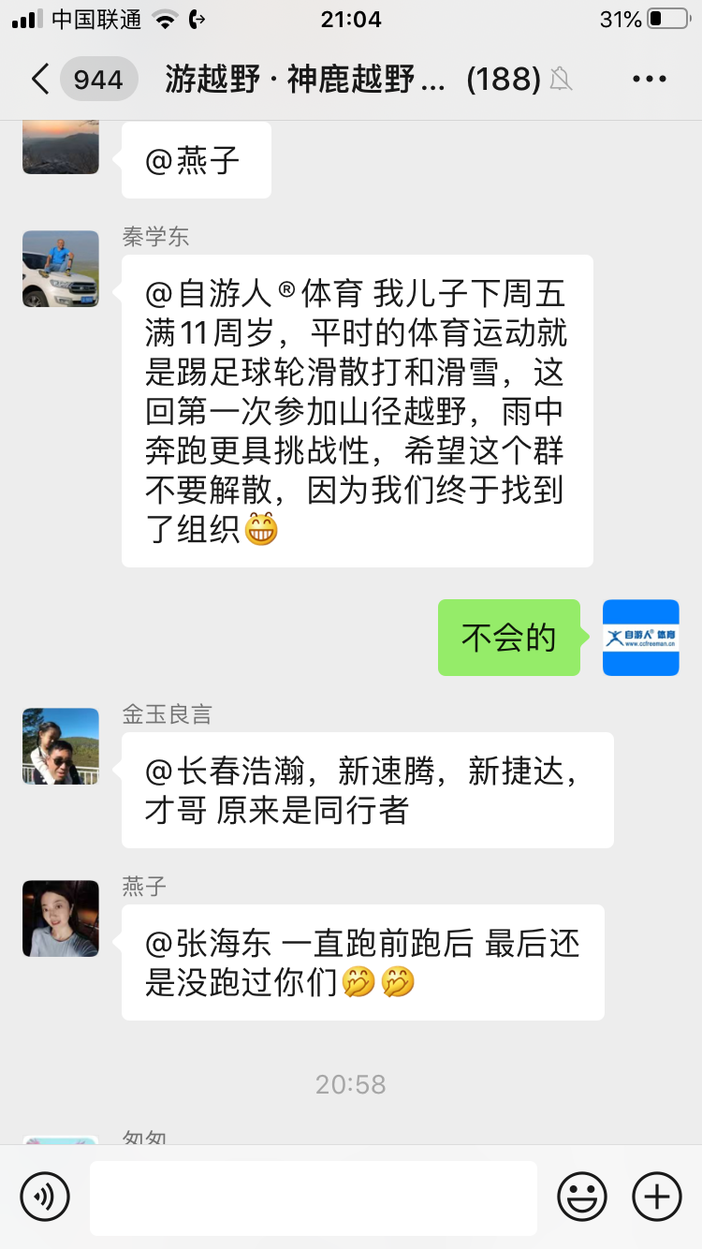The image size is (702, 1249).
Task: Switch to voice message input
Action: tap(45, 1196)
